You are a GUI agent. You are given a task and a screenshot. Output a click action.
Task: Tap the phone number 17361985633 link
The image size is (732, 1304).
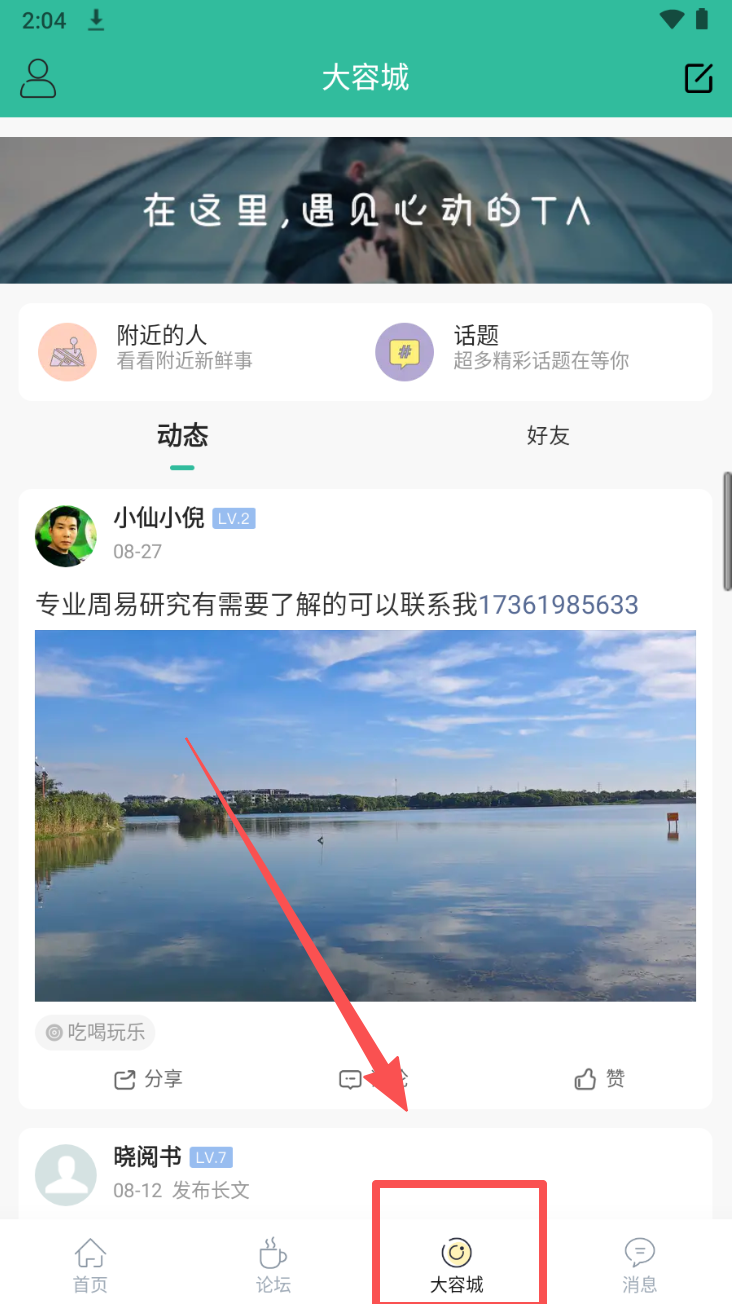(x=558, y=605)
